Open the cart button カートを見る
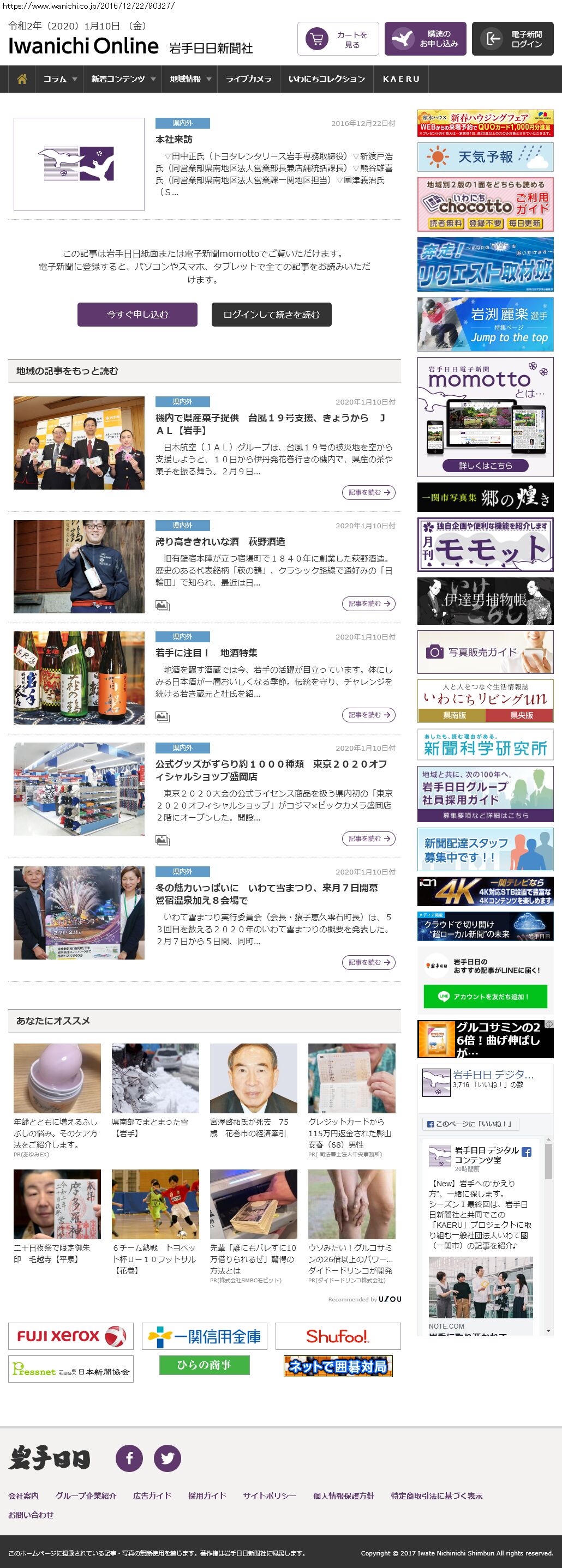This screenshot has width=562, height=1568. (x=338, y=39)
